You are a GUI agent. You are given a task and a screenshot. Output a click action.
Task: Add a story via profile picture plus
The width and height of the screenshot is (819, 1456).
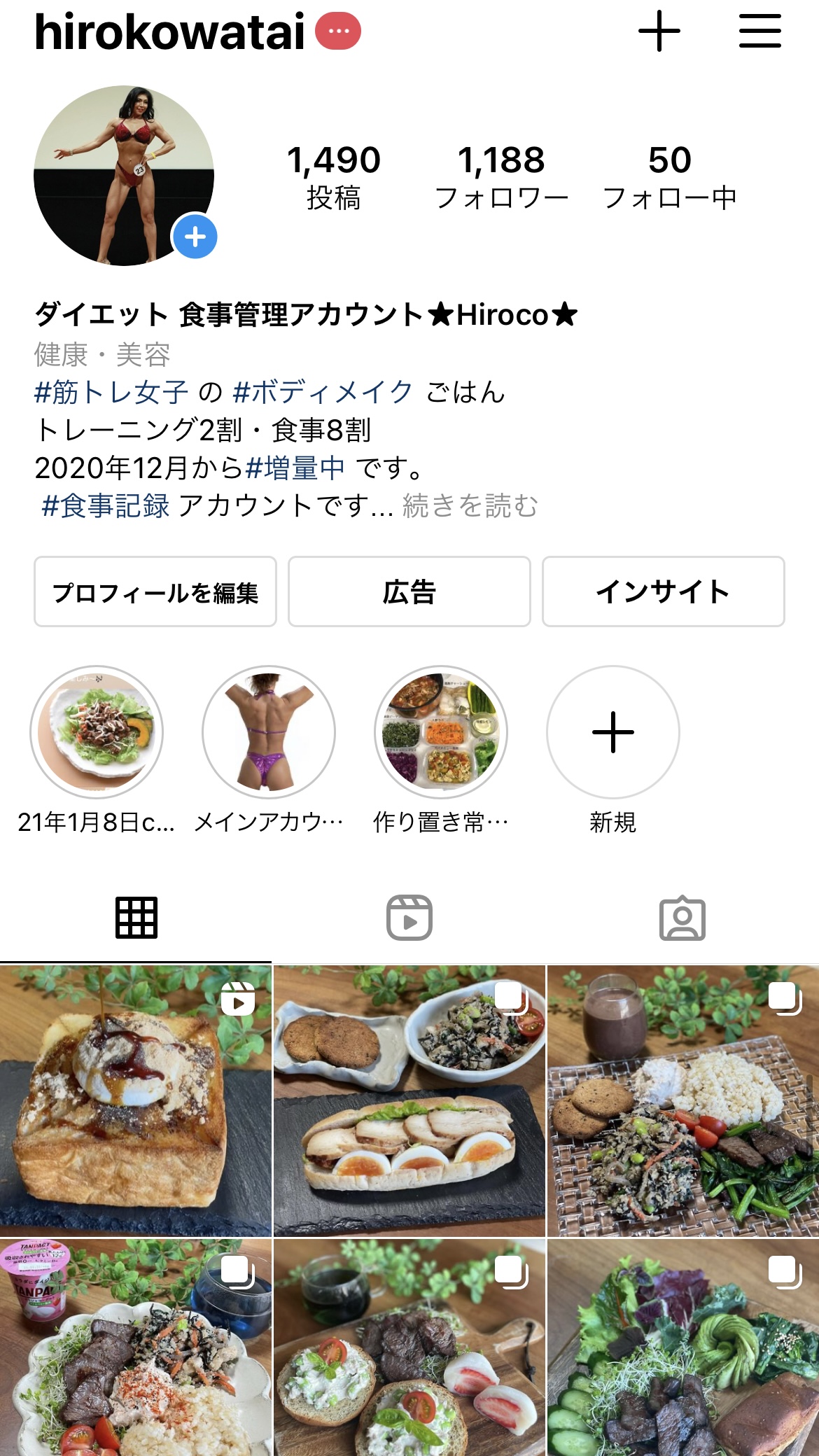pyautogui.click(x=195, y=237)
